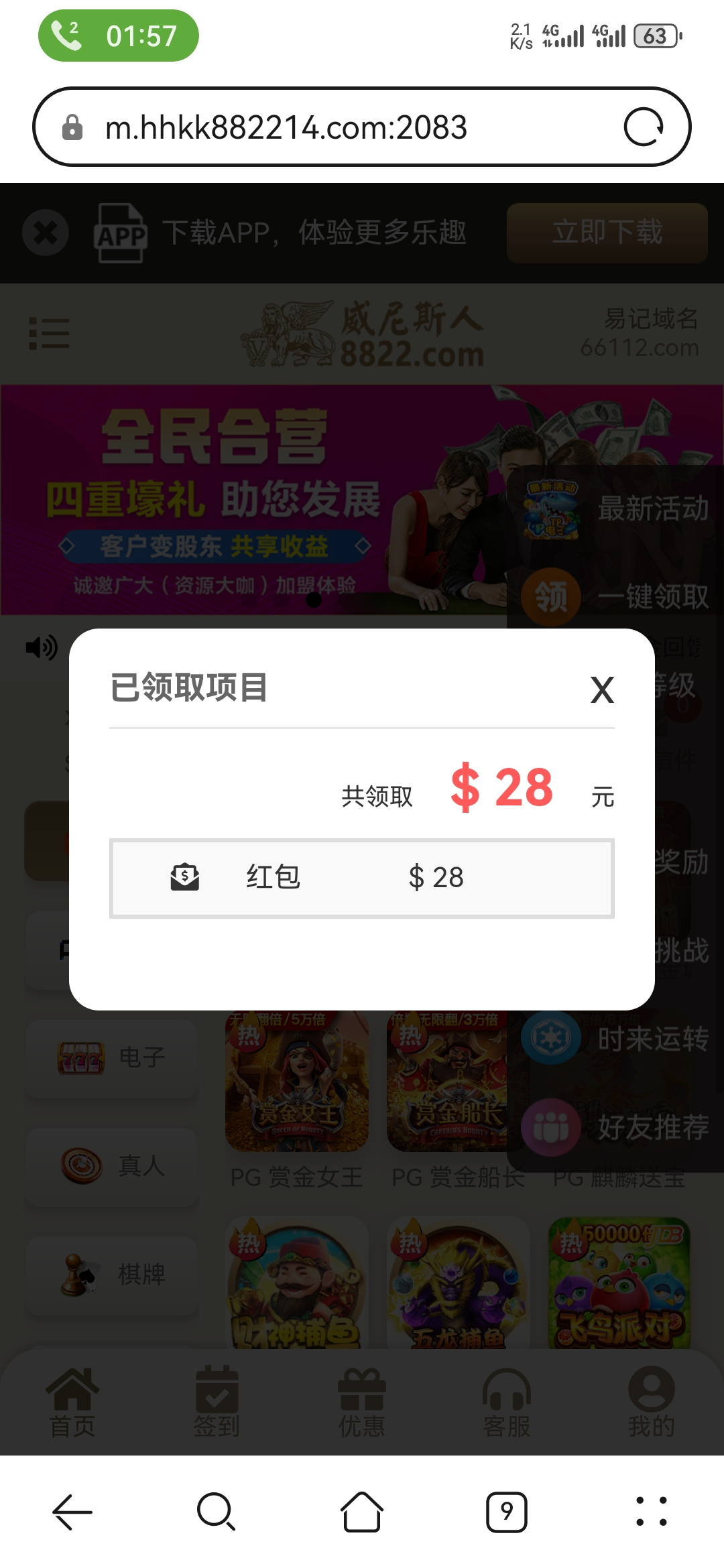This screenshot has height=1568, width=724.
Task: Switch to the 签到 tab
Action: tap(217, 1400)
